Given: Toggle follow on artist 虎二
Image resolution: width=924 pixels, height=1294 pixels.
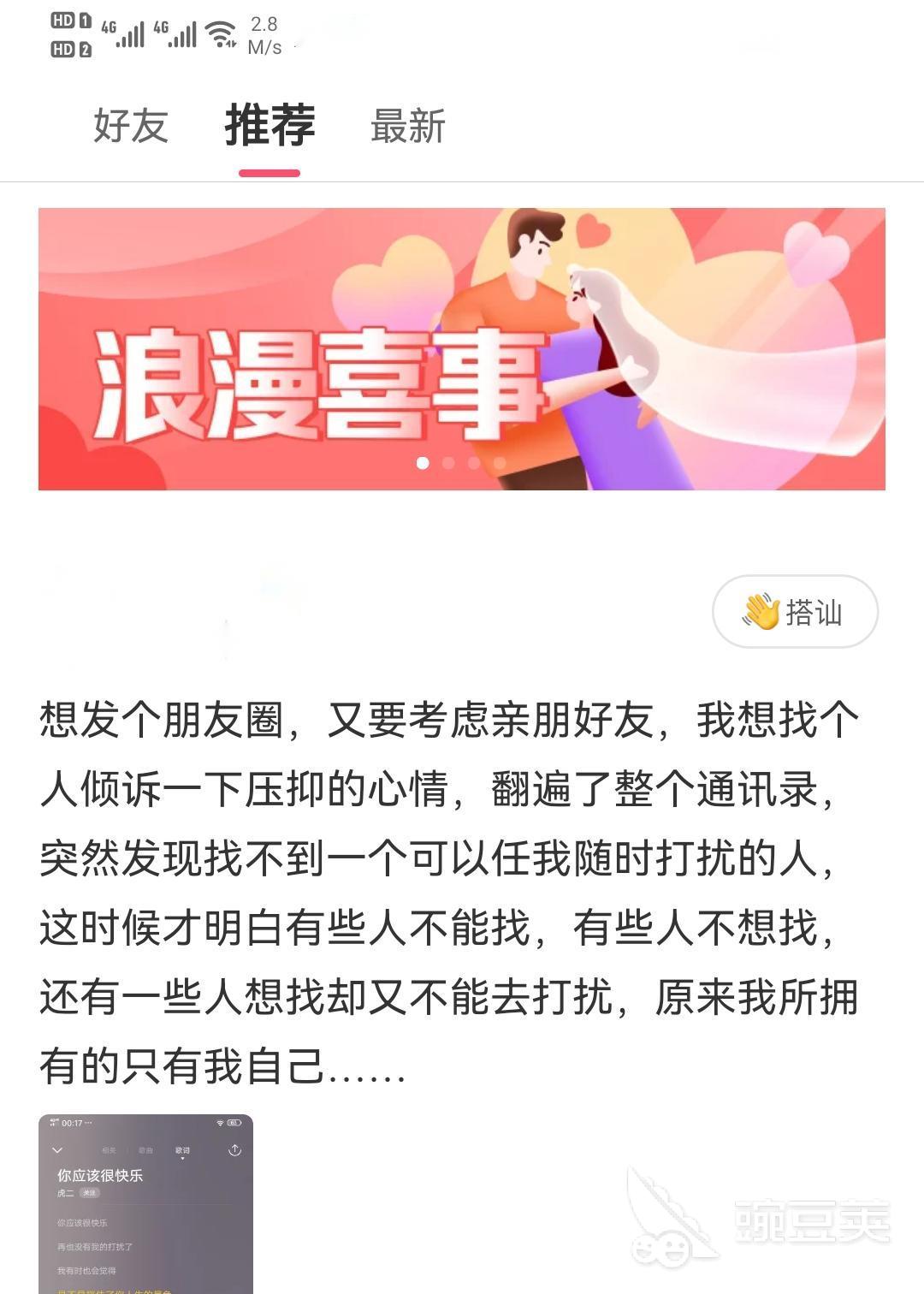Looking at the screenshot, I should 90,1192.
